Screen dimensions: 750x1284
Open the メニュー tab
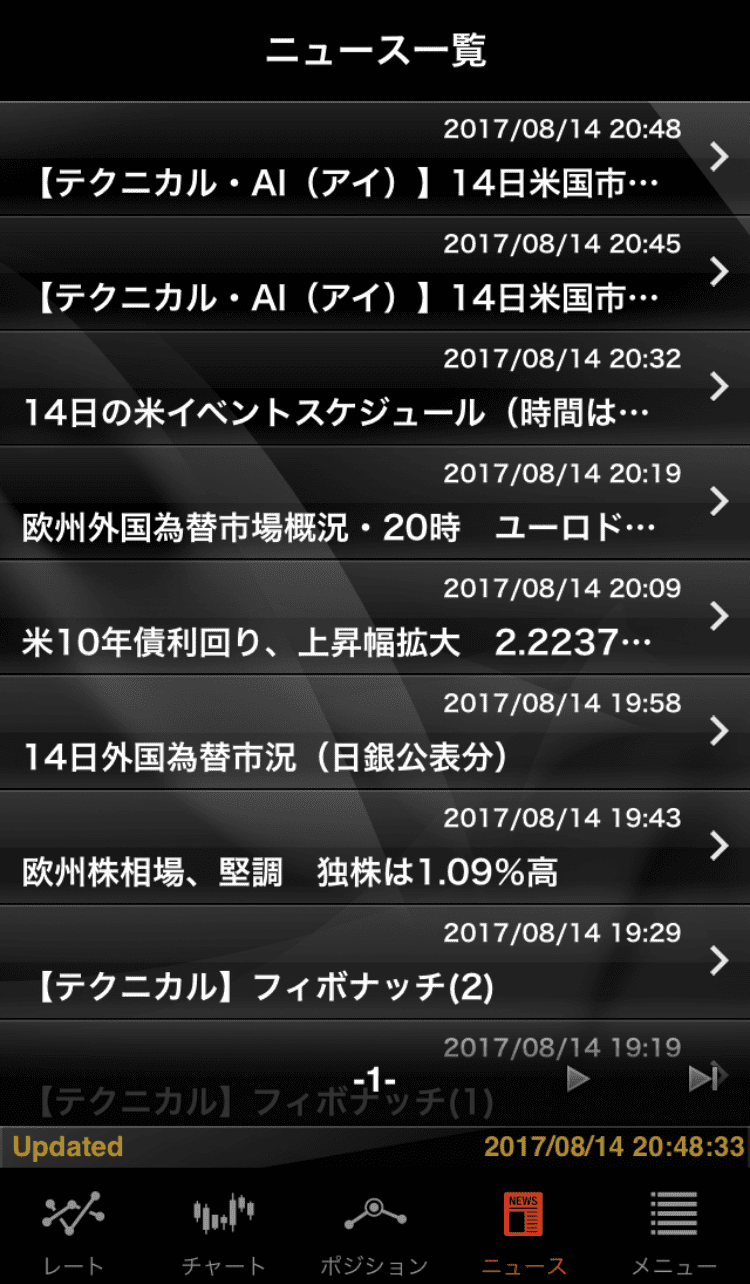point(674,1230)
